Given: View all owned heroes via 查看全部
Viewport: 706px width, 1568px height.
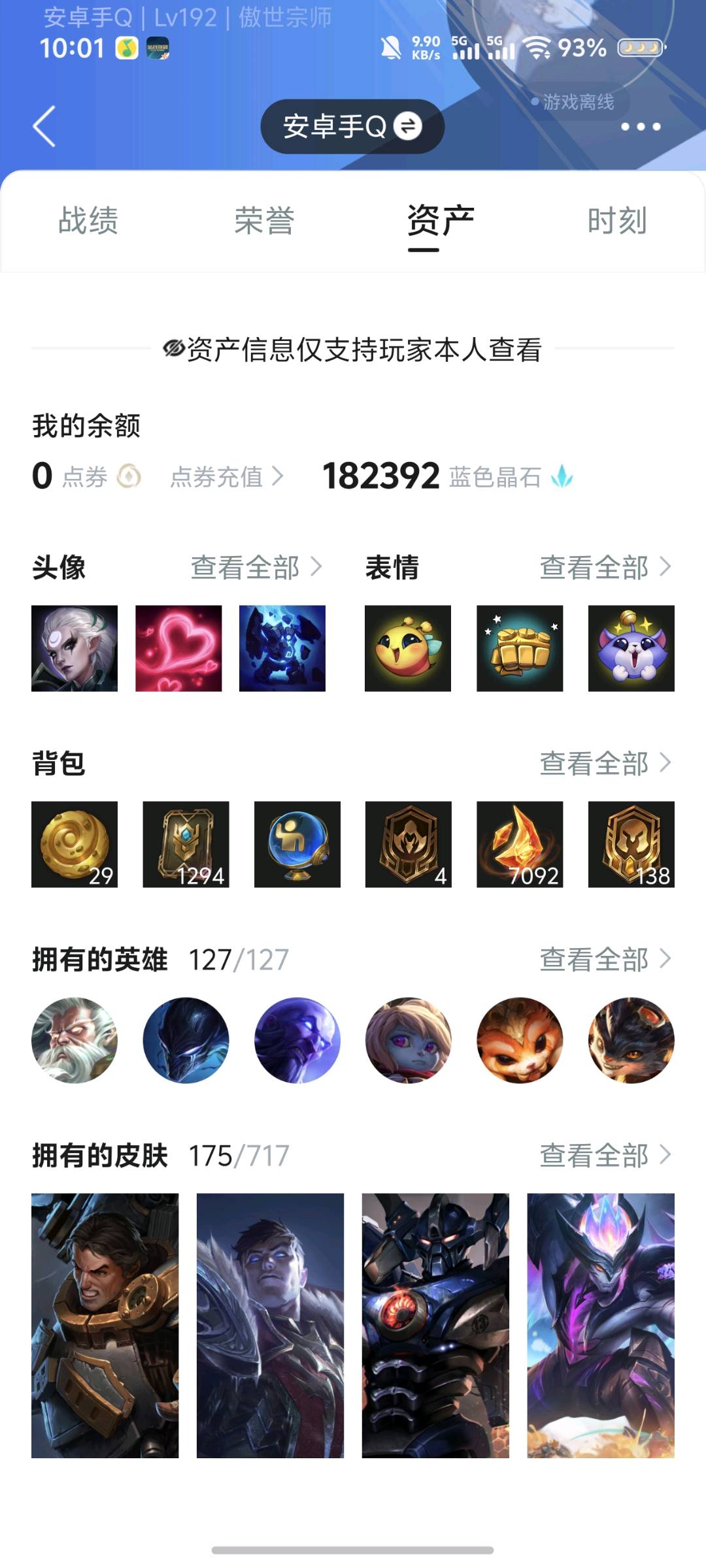Looking at the screenshot, I should 605,959.
